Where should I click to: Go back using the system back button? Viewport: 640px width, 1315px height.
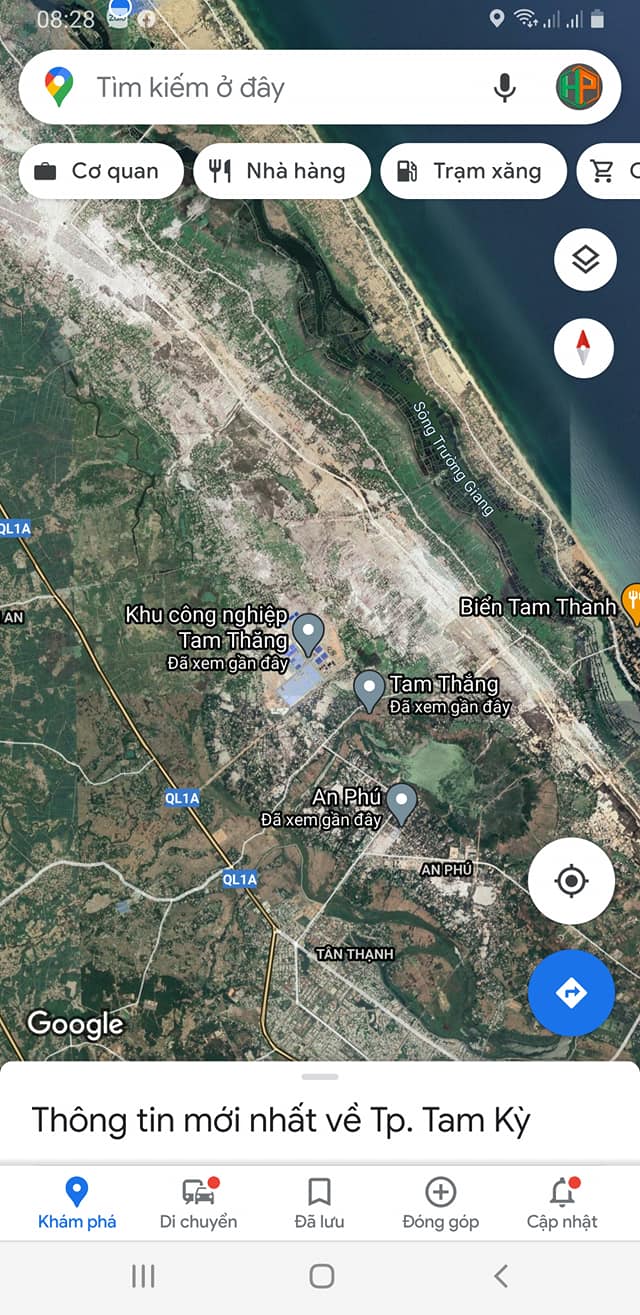point(501,1275)
